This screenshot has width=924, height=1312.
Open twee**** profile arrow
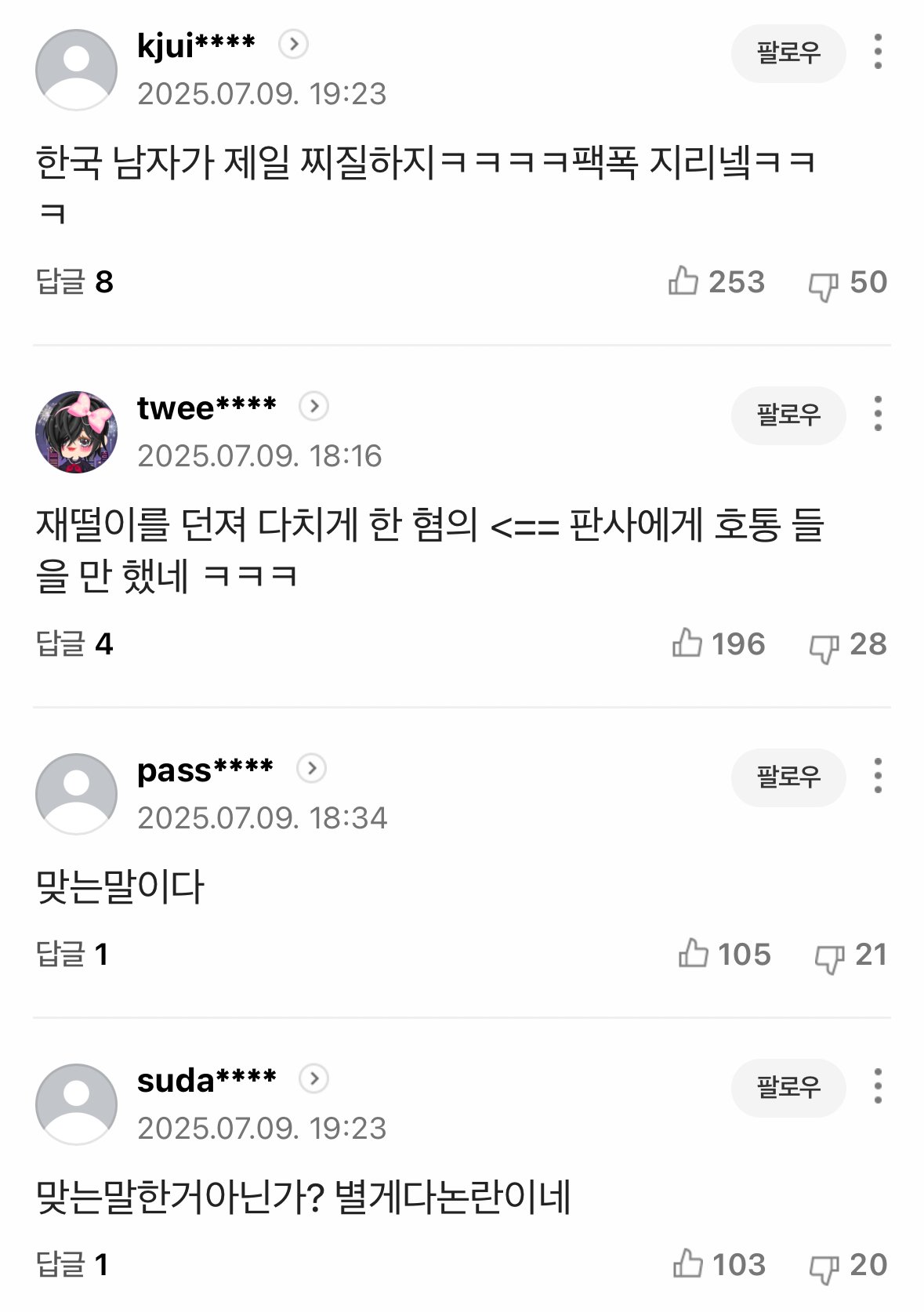click(313, 406)
